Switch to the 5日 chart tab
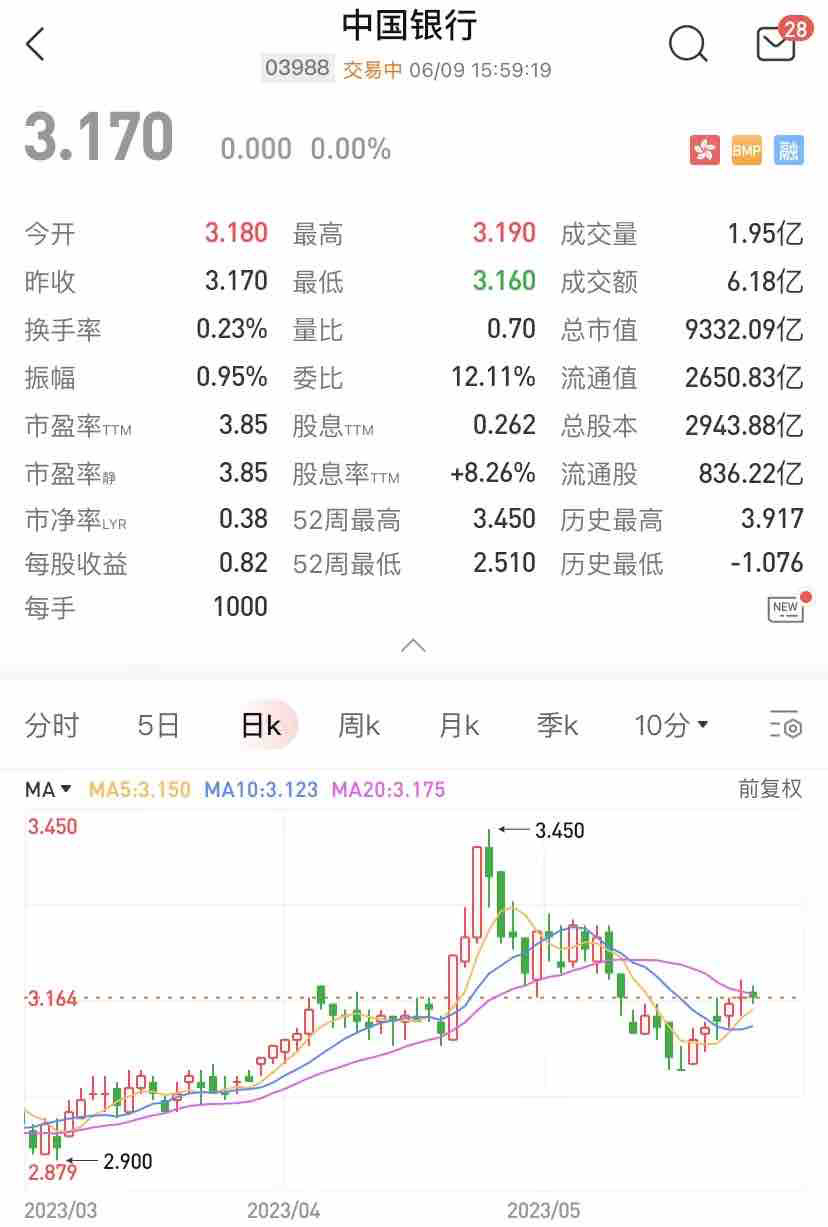The width and height of the screenshot is (828, 1227). pos(158,725)
